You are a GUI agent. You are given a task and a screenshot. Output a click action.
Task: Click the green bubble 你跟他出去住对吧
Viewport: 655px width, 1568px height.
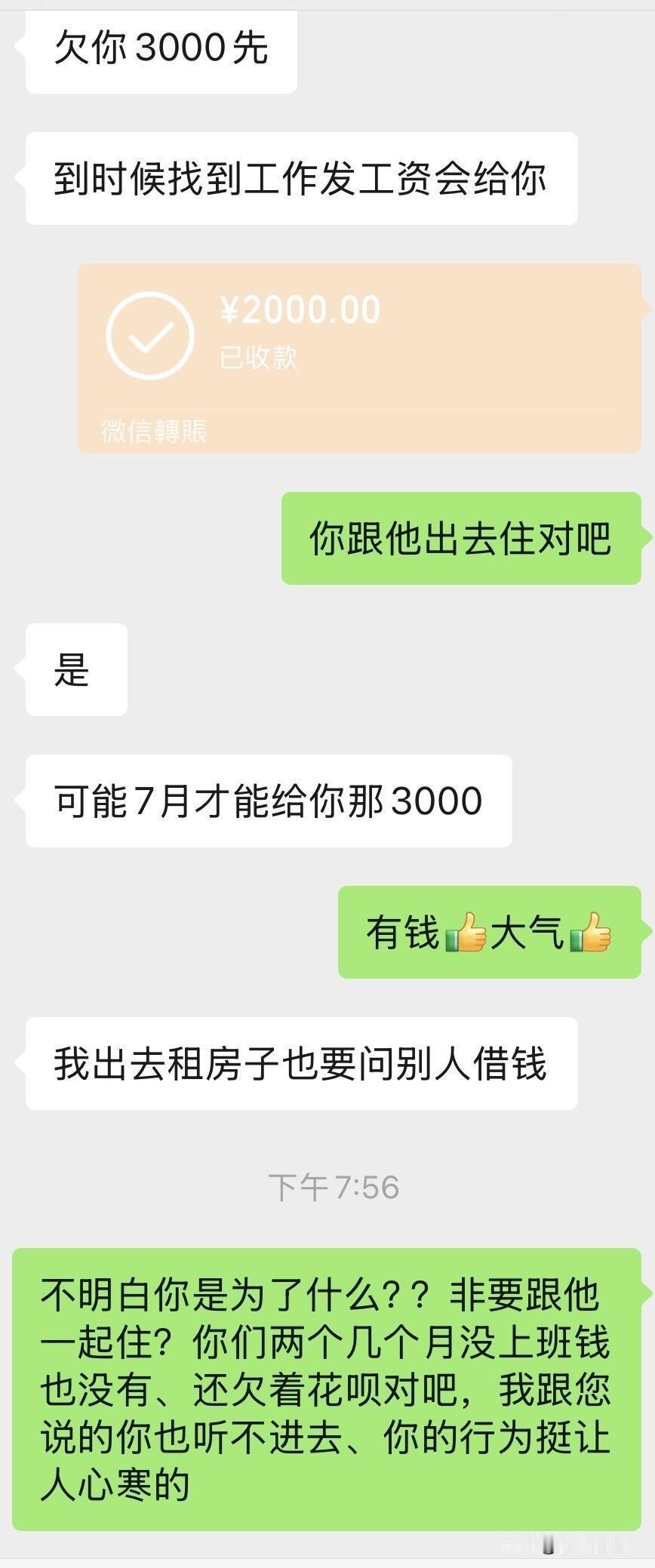coord(462,537)
